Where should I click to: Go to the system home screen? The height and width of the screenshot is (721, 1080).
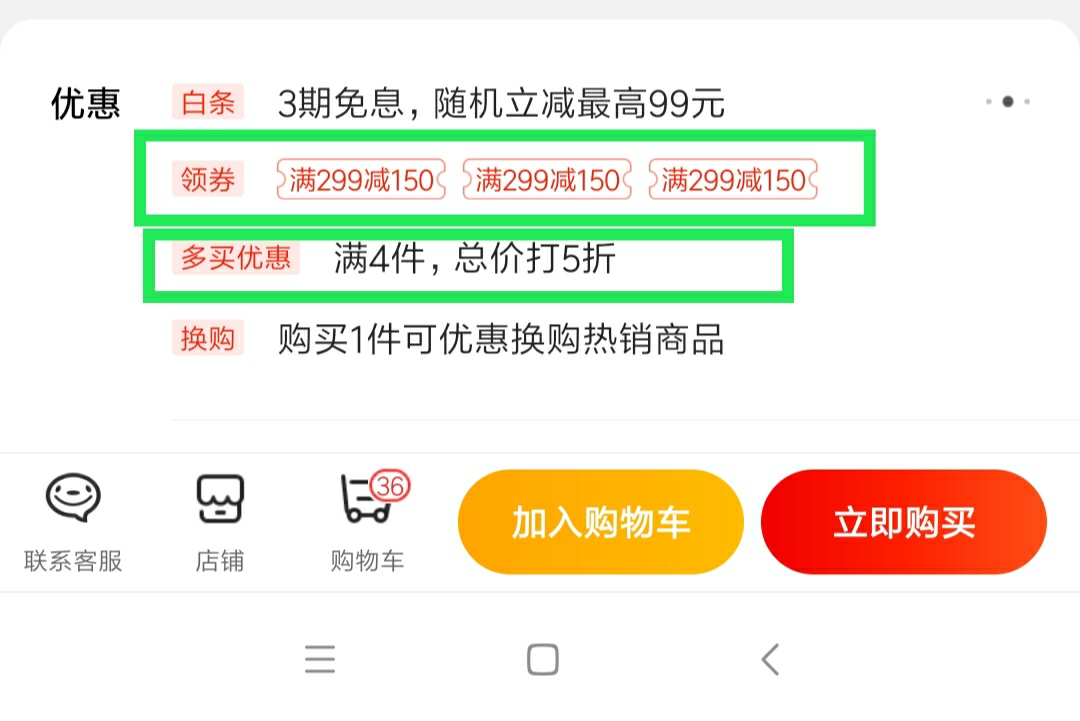[x=542, y=660]
